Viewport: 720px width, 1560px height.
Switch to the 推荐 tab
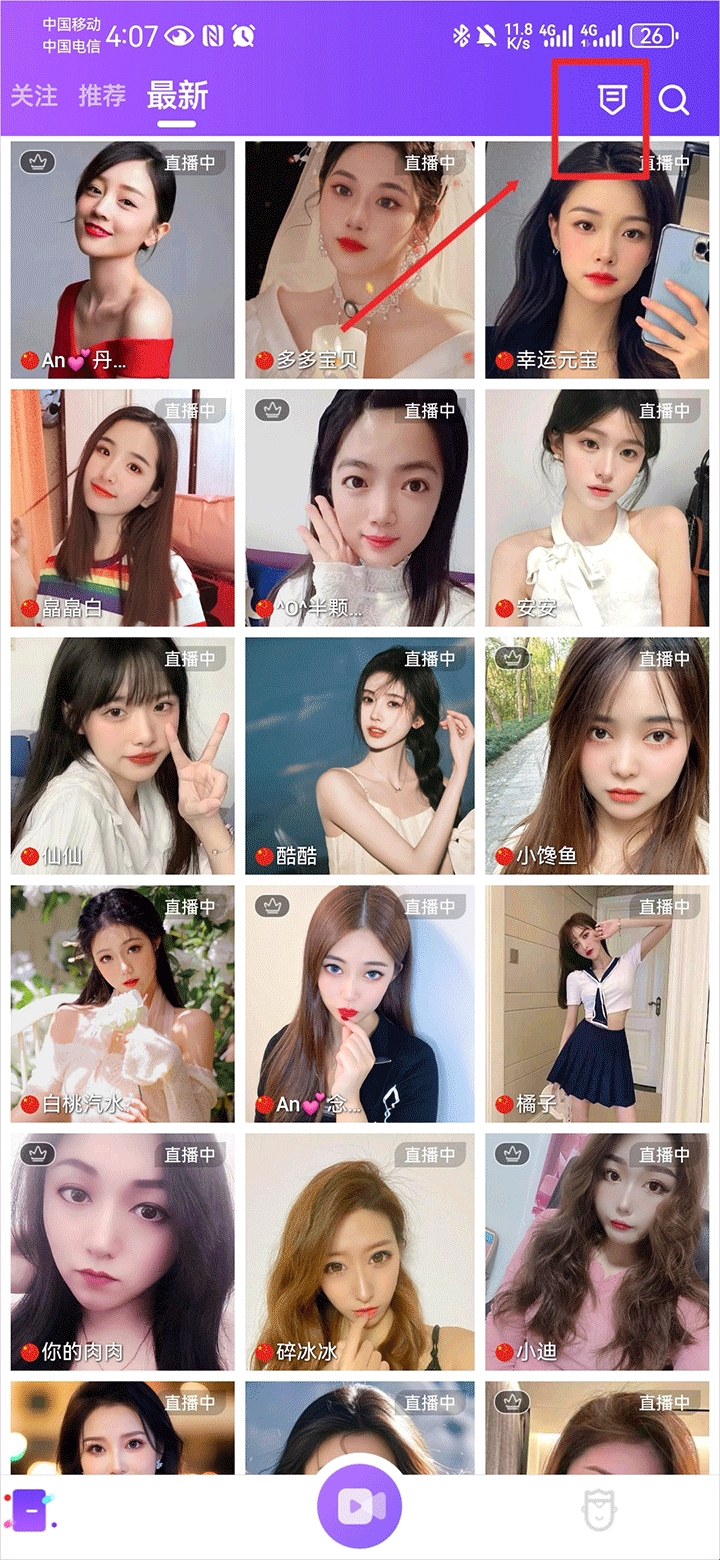click(x=102, y=96)
